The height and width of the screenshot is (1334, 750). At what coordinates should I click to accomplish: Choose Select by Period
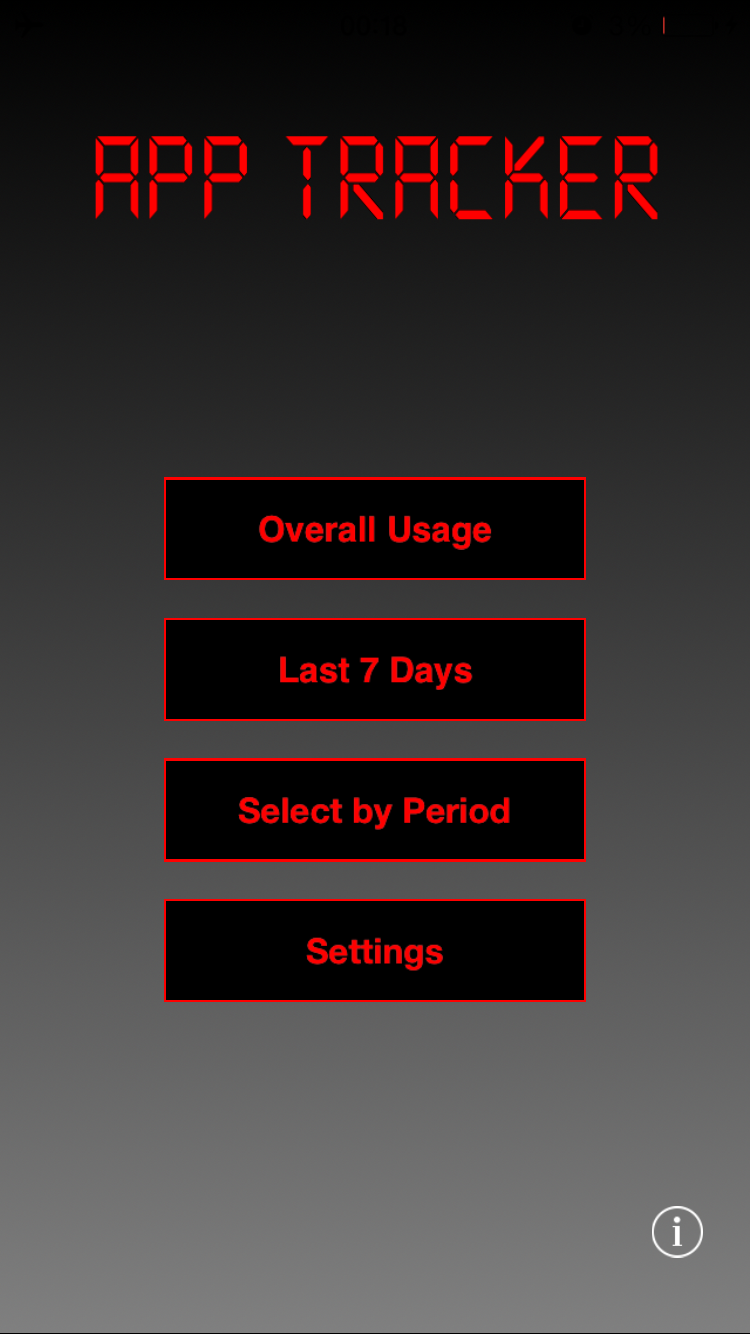[374, 810]
